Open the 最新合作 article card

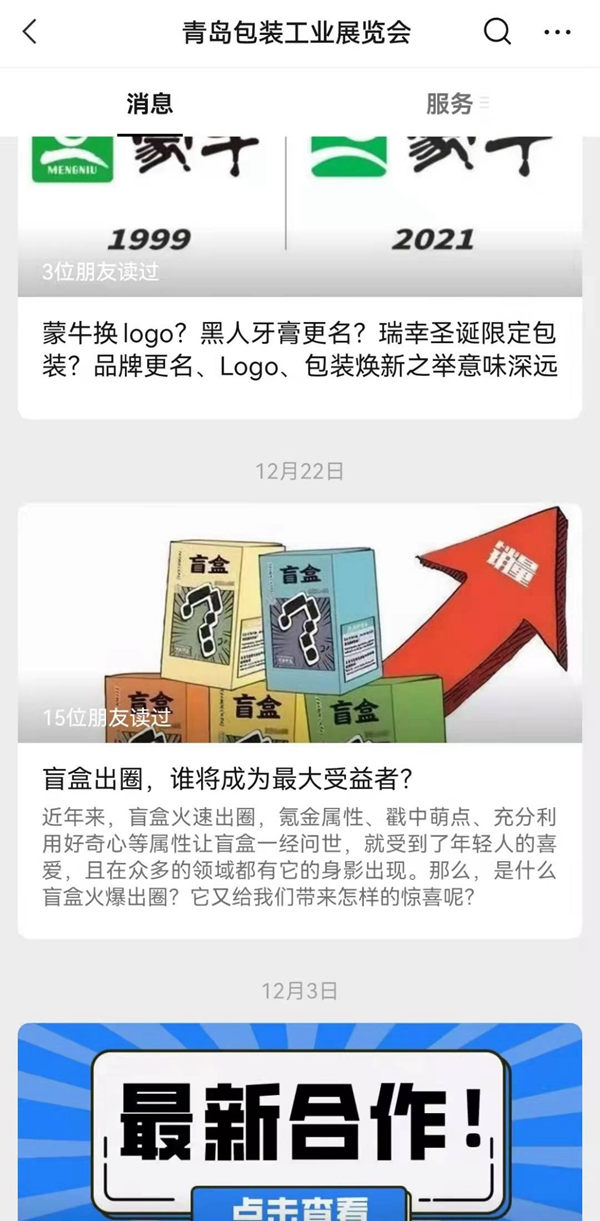(x=300, y=1120)
